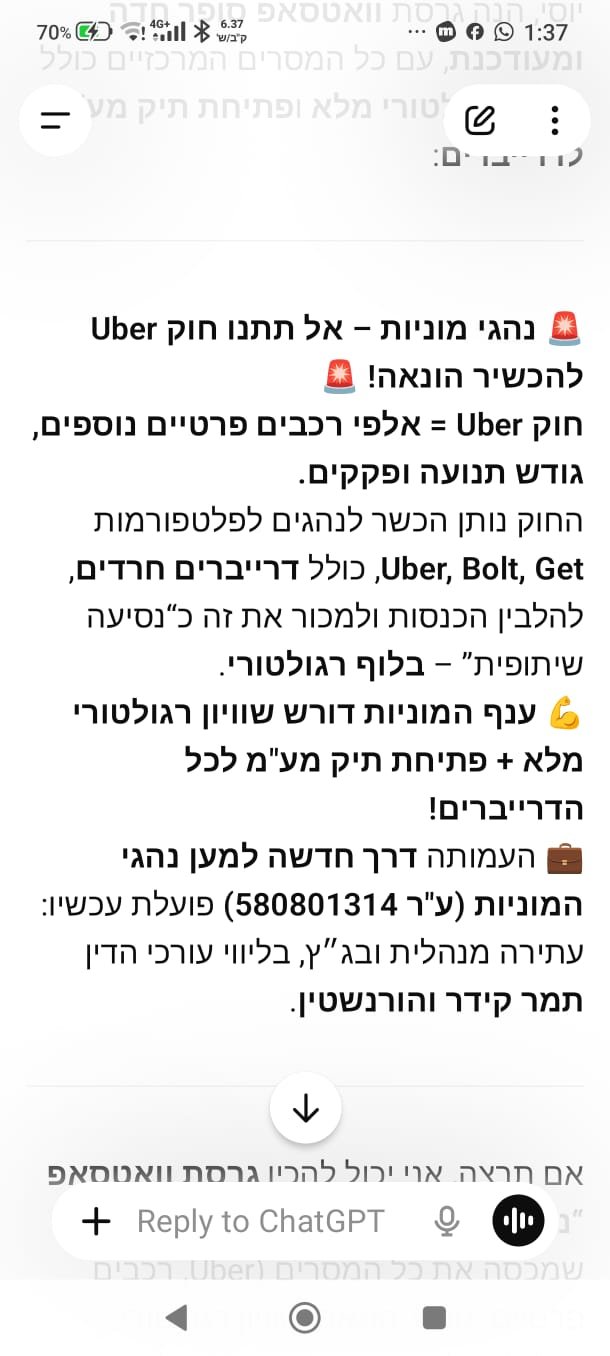Tap the Reply to ChatGPT field

pos(260,1221)
